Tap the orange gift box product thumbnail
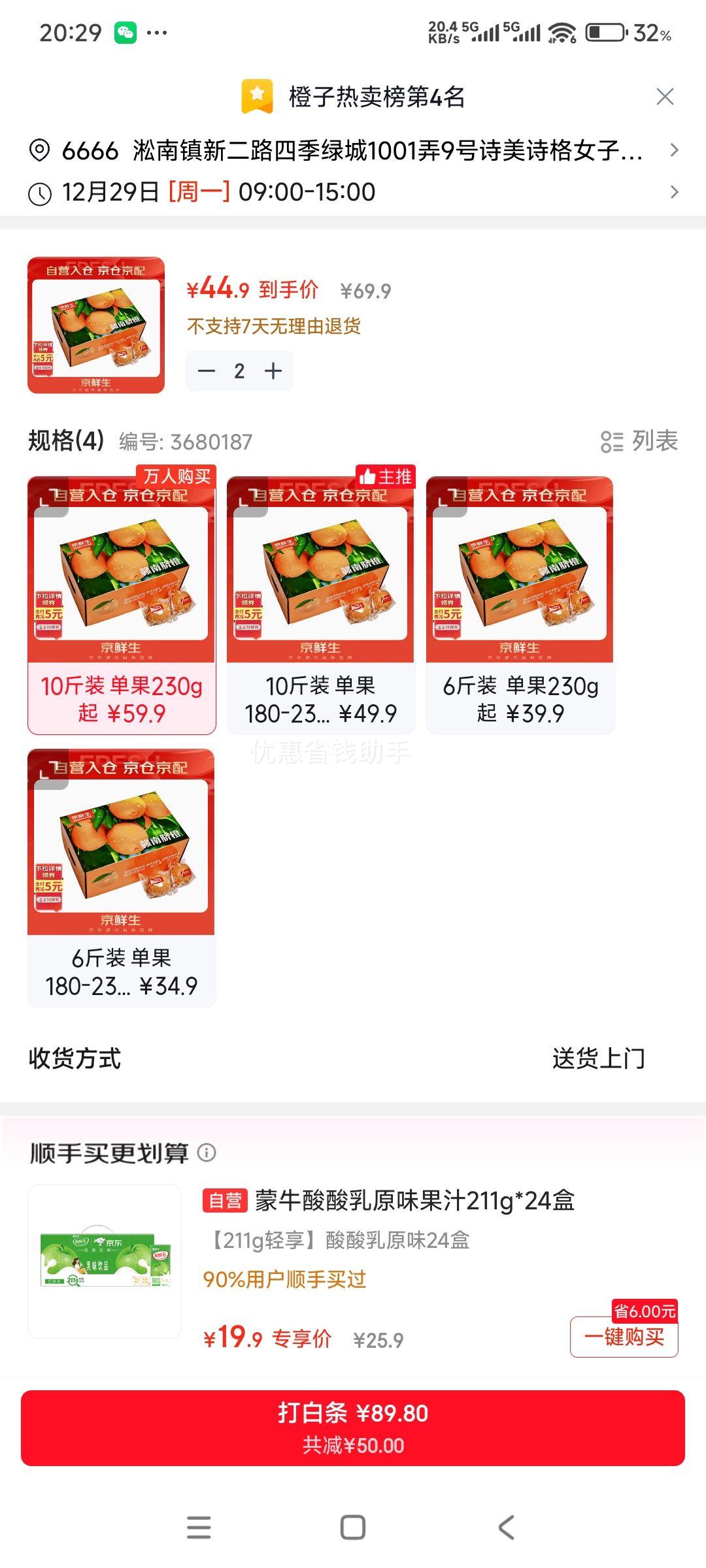The image size is (706, 1568). tap(98, 325)
